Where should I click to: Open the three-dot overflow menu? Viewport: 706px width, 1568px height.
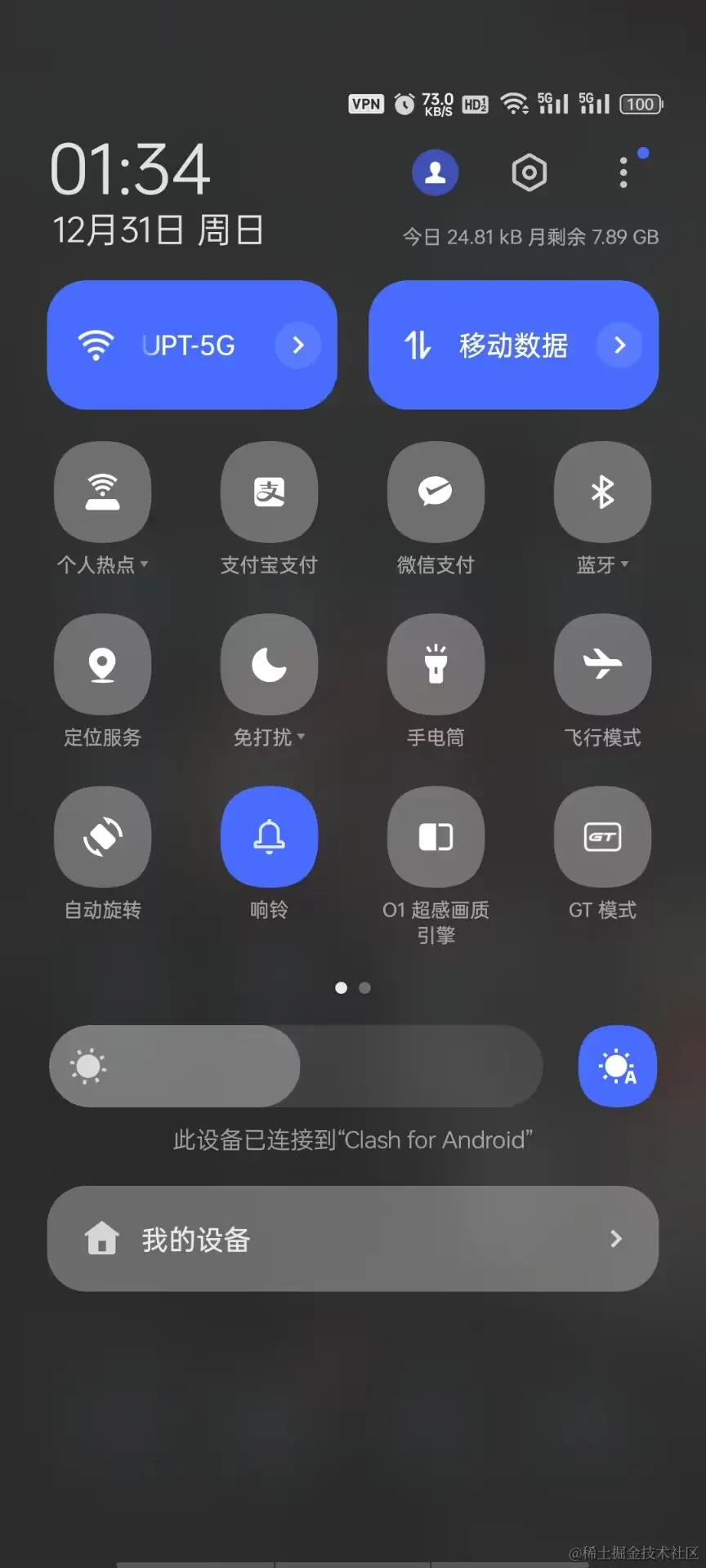[623, 172]
